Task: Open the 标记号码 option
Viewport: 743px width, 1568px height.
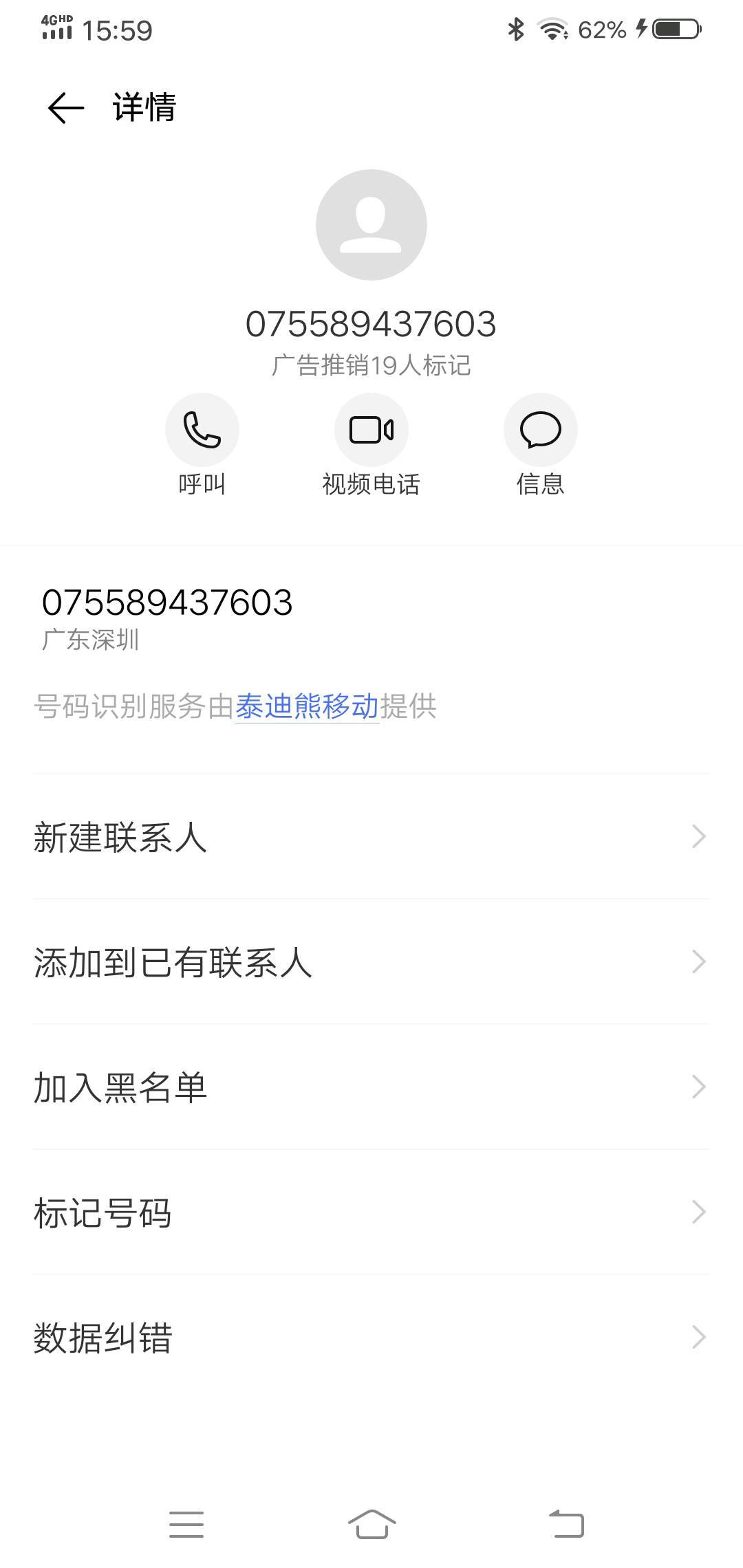Action: [x=371, y=1212]
